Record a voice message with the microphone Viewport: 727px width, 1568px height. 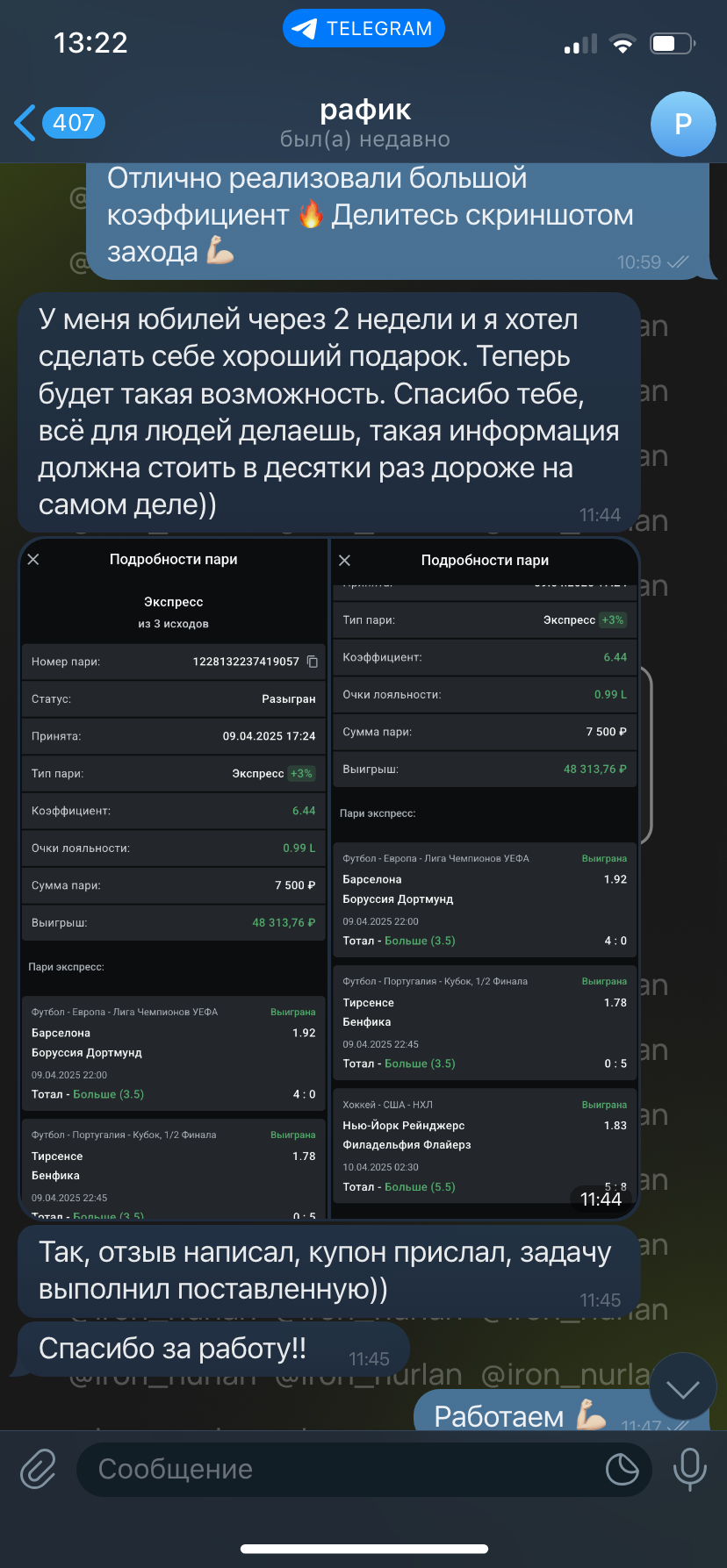tap(689, 1469)
